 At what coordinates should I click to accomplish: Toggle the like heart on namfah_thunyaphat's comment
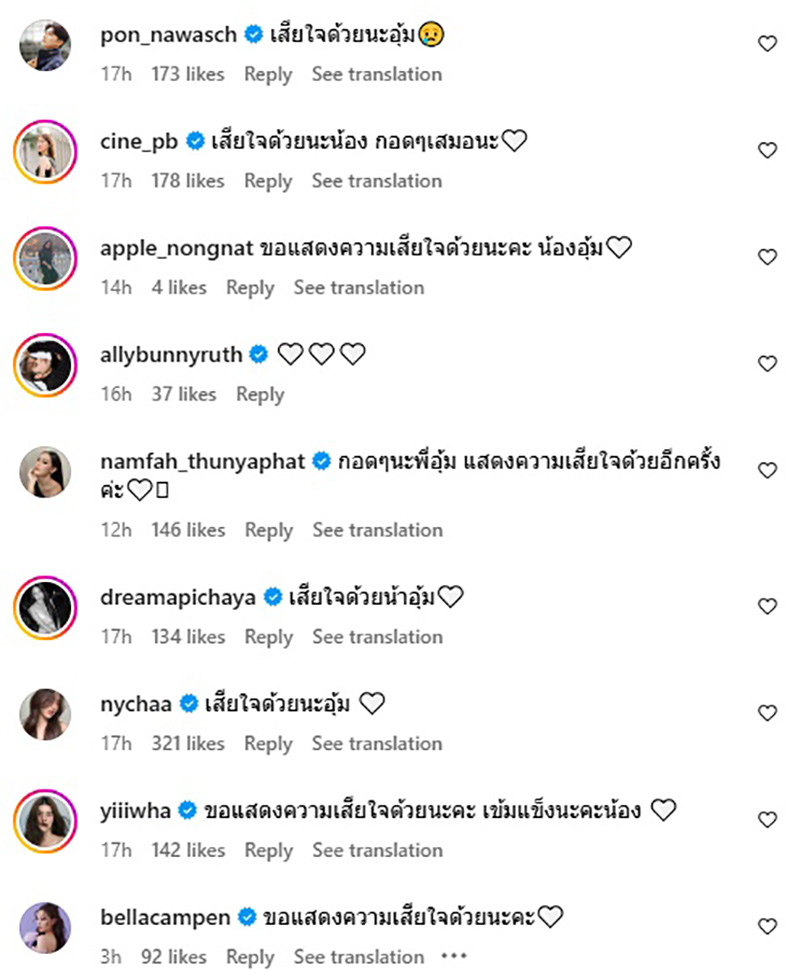click(x=767, y=469)
